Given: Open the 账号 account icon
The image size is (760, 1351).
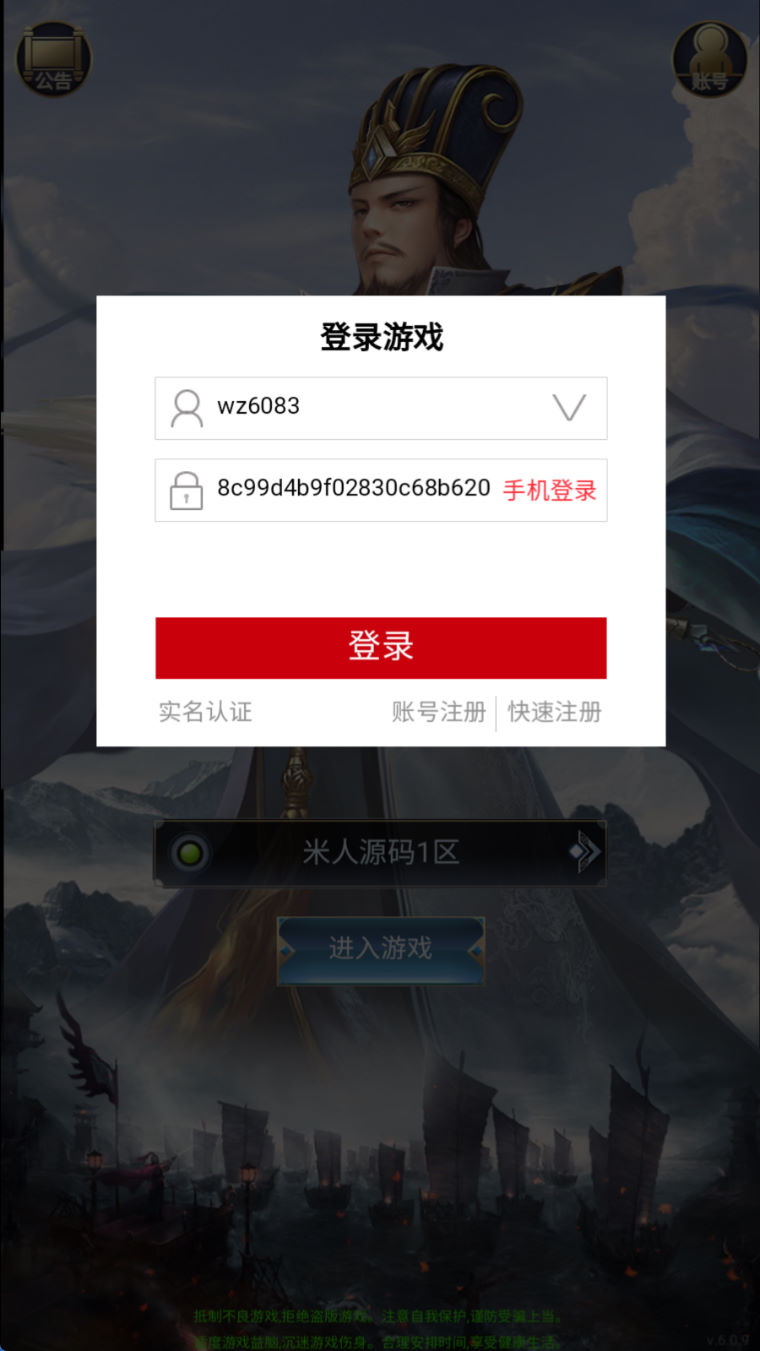Looking at the screenshot, I should tap(709, 59).
